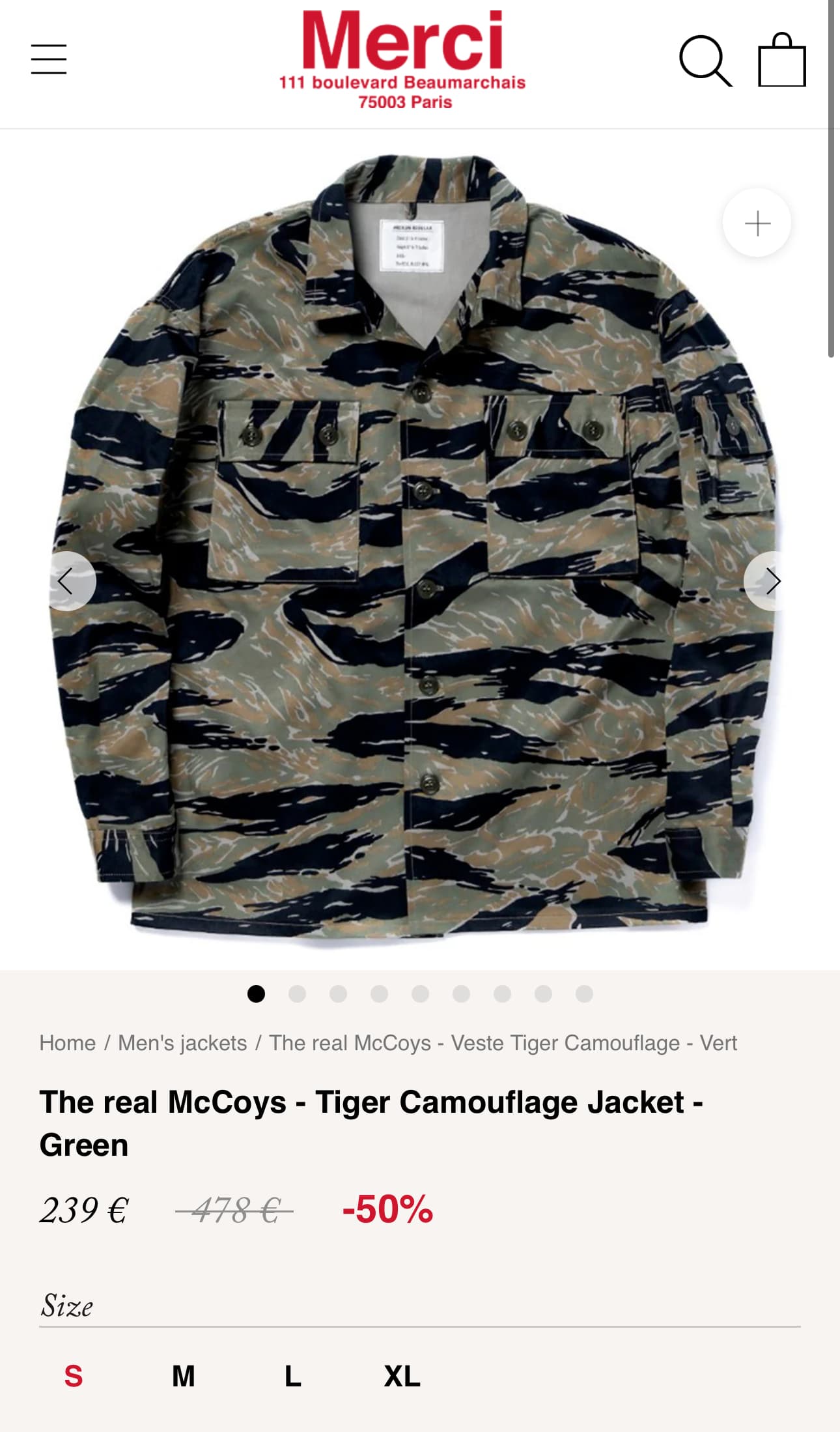
Task: Pick size XL
Action: pos(402,1376)
